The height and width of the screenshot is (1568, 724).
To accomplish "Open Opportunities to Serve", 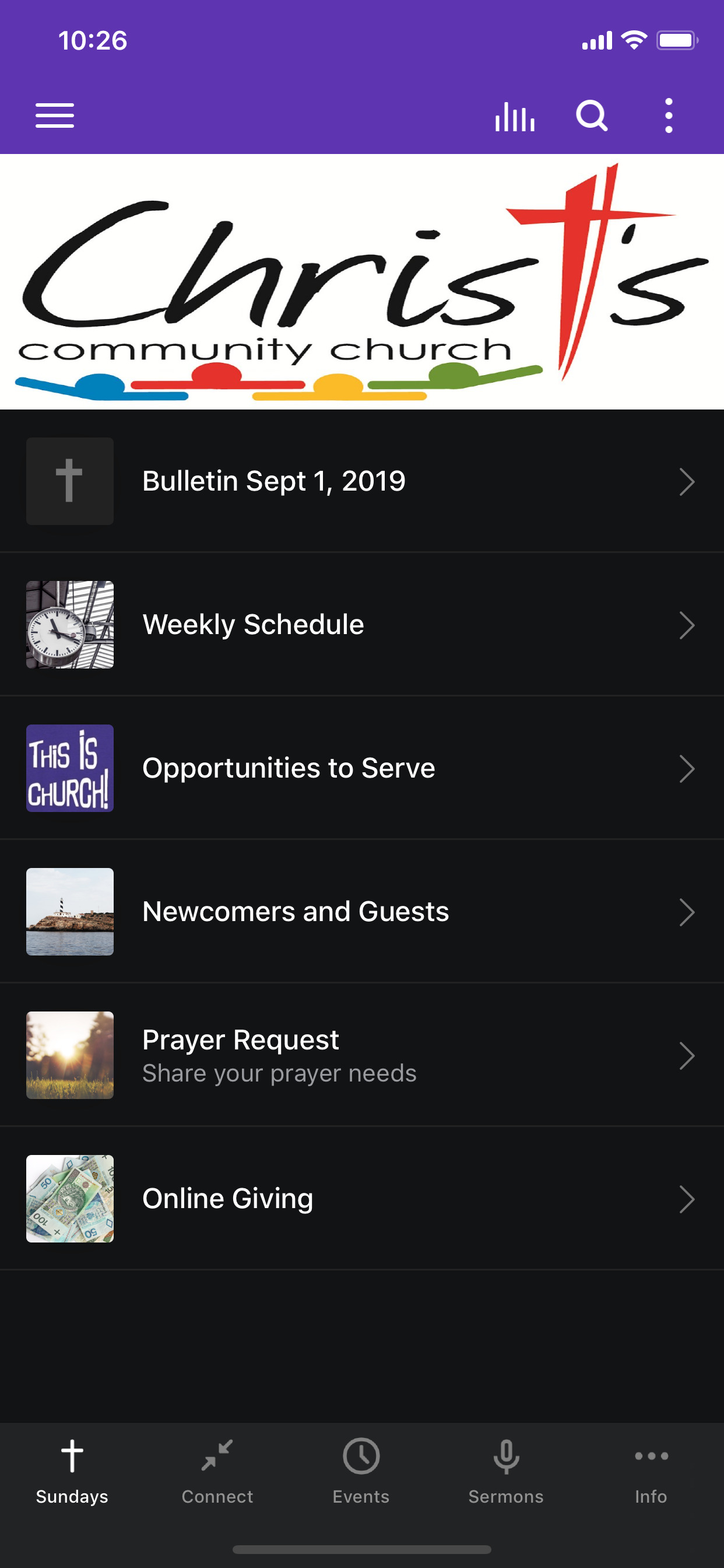I will (362, 769).
